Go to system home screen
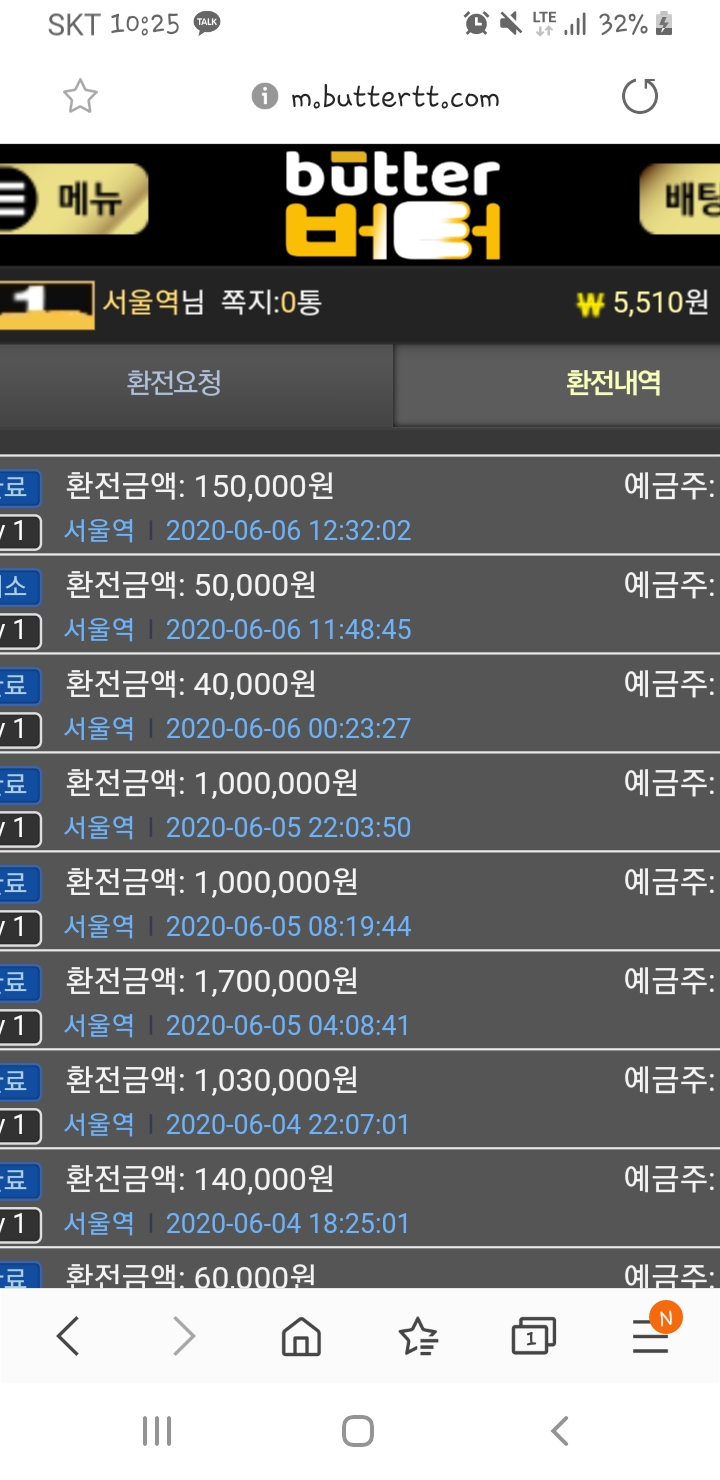This screenshot has width=720, height=1480. coord(358,1431)
